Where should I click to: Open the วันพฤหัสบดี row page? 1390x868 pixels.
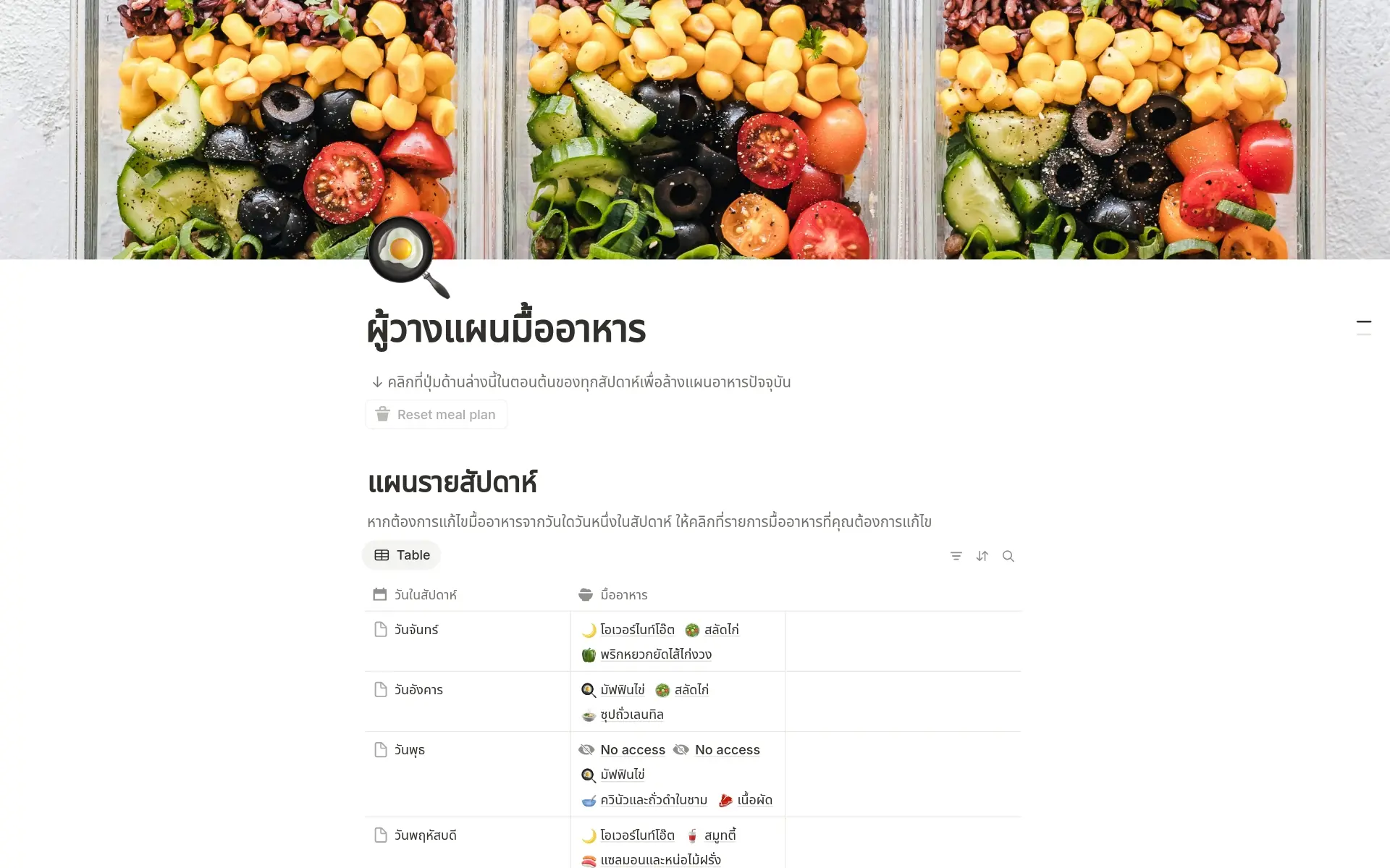(425, 835)
